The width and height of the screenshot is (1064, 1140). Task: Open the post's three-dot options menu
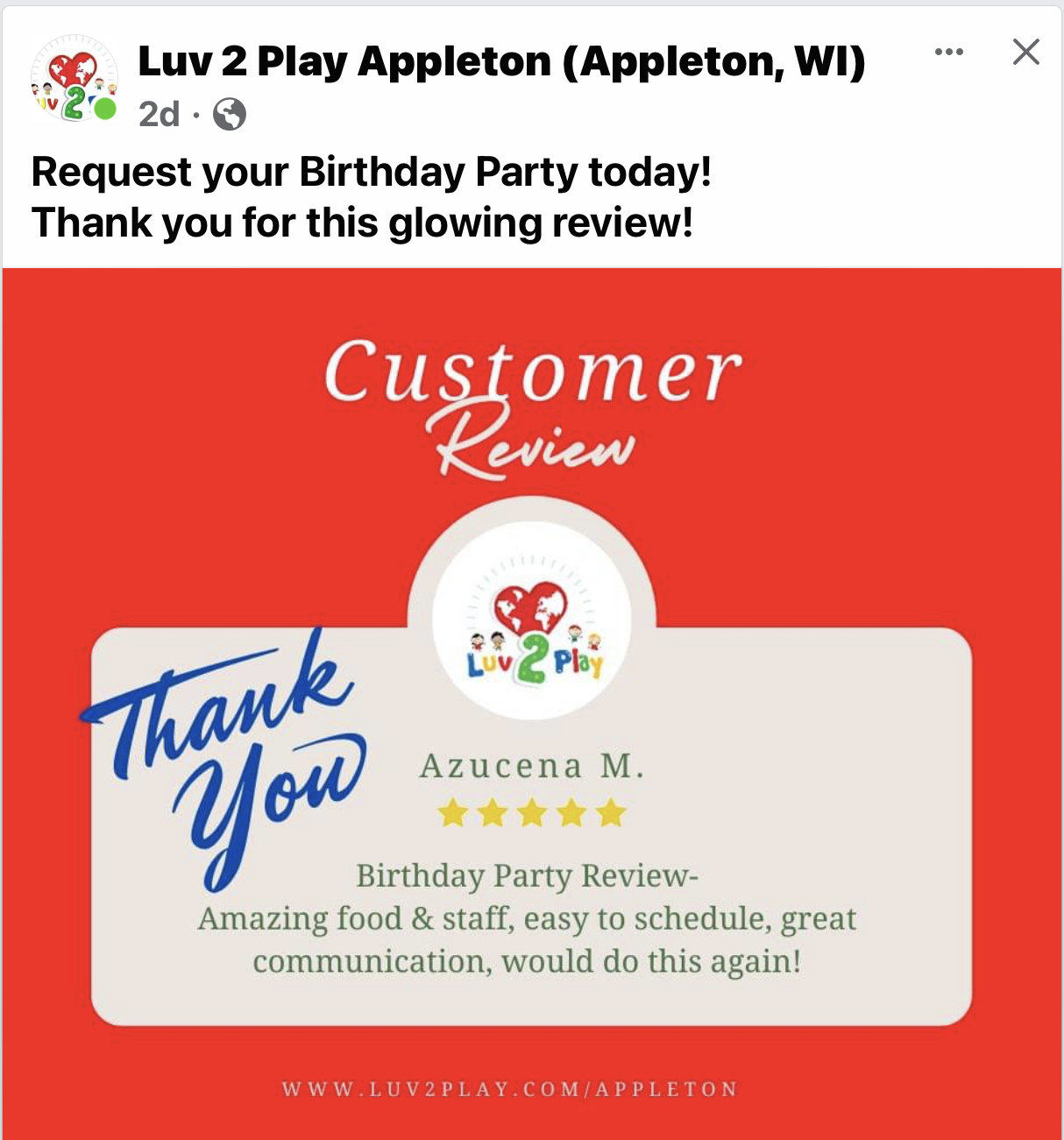[x=948, y=53]
